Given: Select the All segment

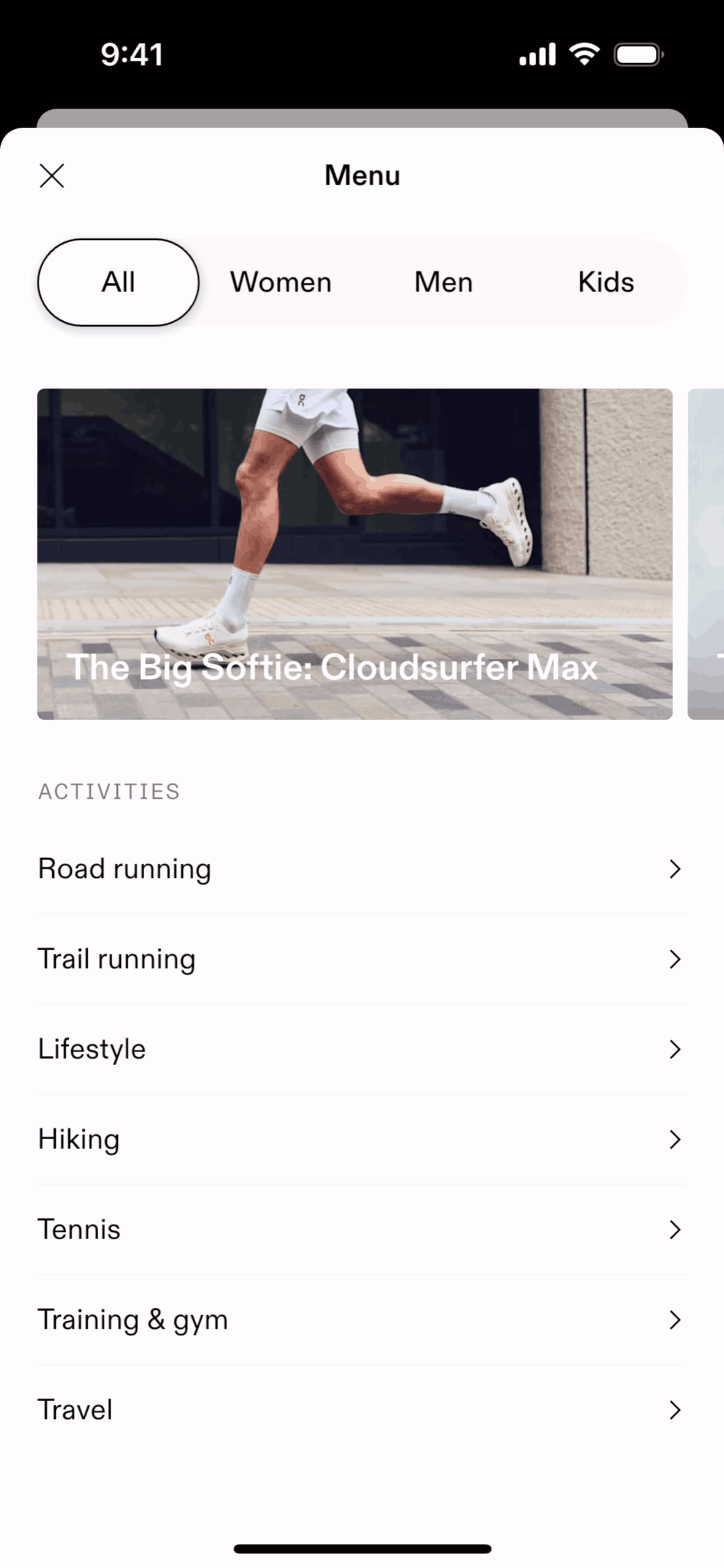Looking at the screenshot, I should coord(118,283).
